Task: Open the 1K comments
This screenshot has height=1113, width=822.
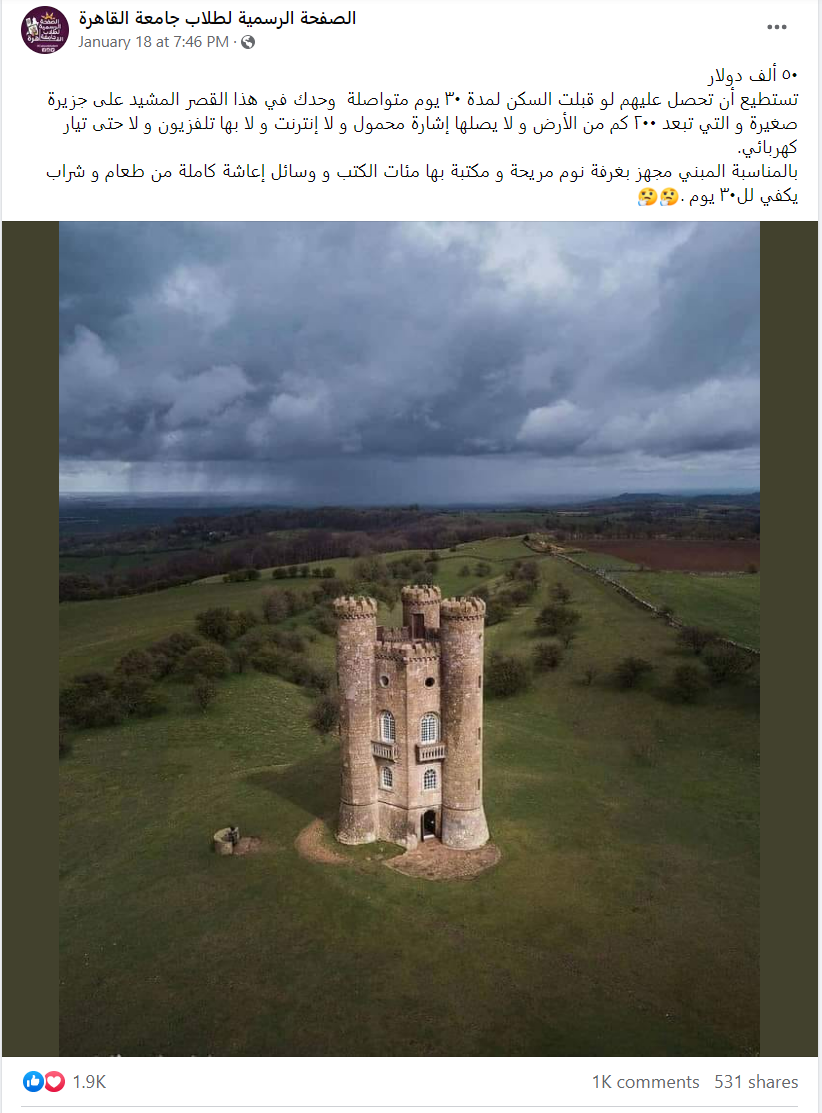Action: [645, 1082]
